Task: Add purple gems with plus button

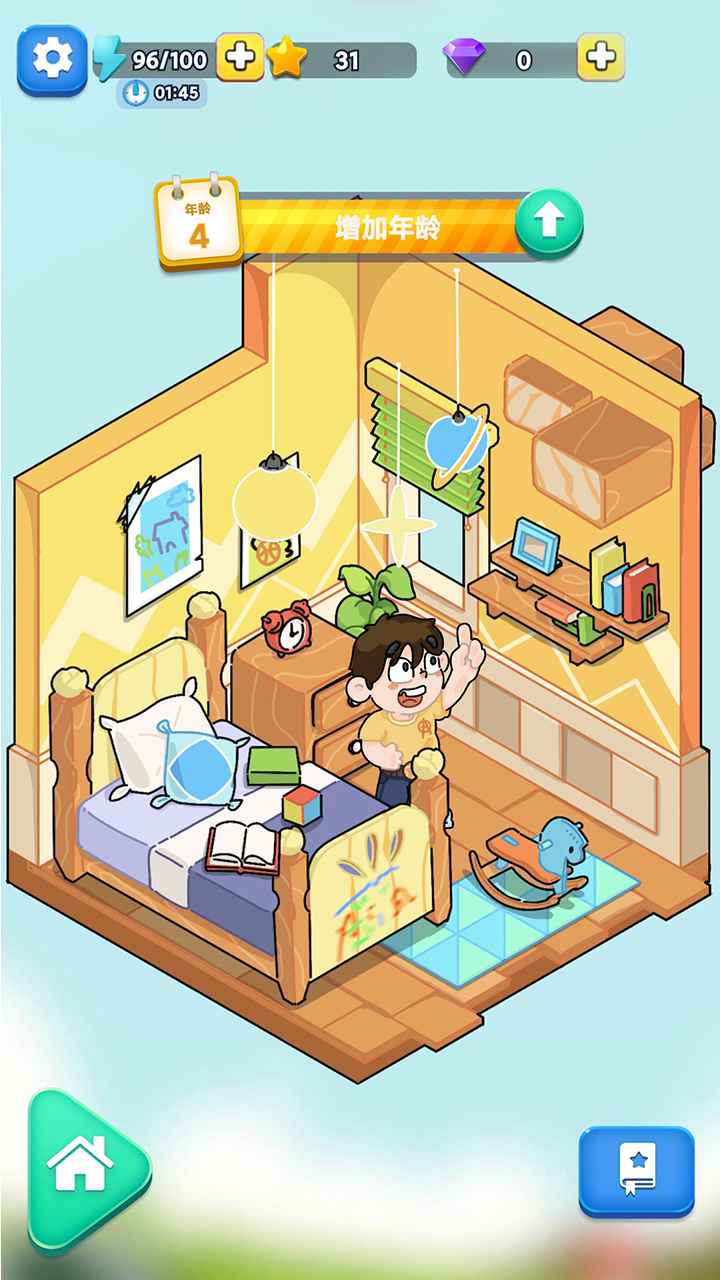Action: (x=601, y=58)
